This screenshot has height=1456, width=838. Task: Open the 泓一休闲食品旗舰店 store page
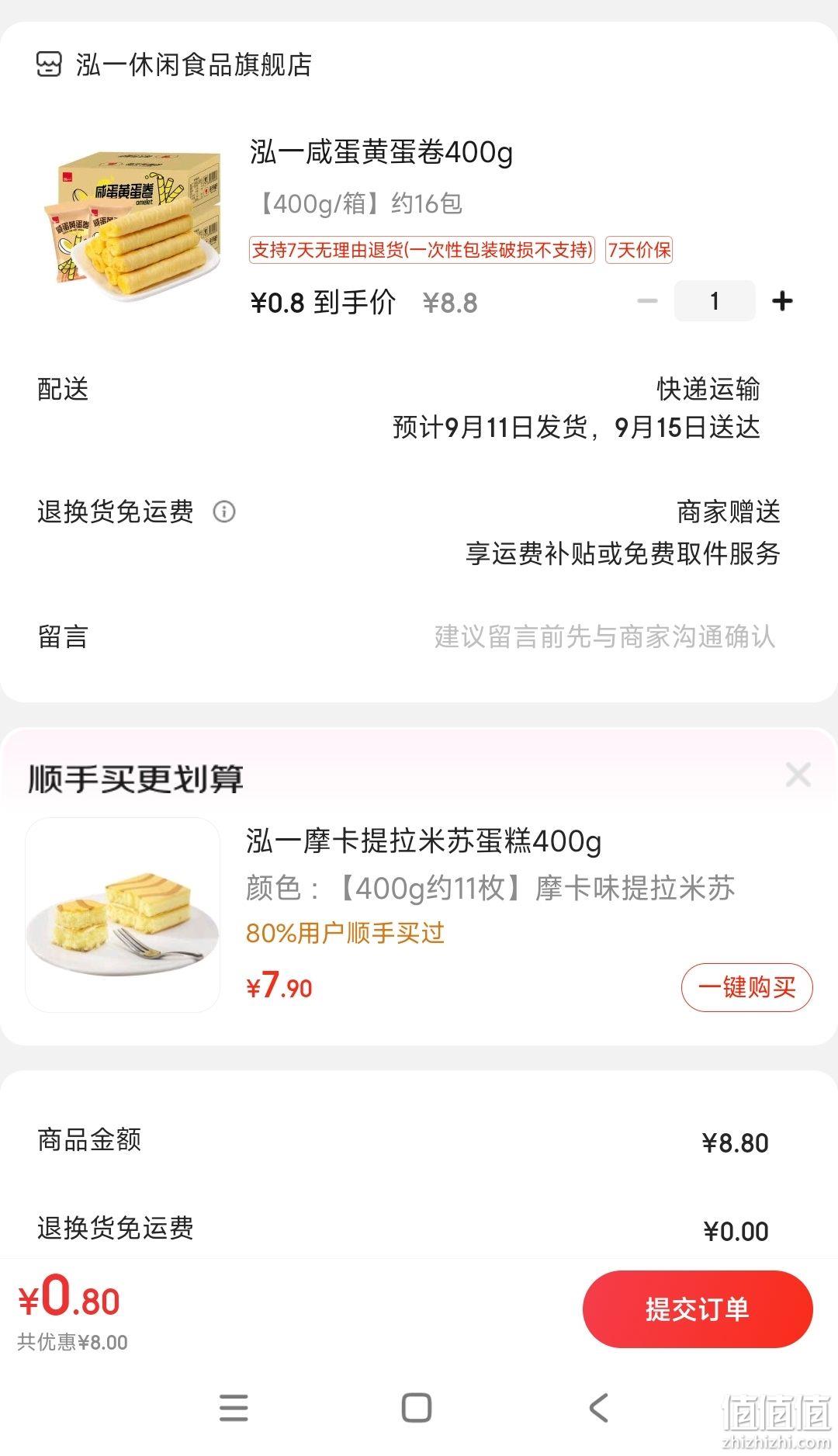coord(175,64)
